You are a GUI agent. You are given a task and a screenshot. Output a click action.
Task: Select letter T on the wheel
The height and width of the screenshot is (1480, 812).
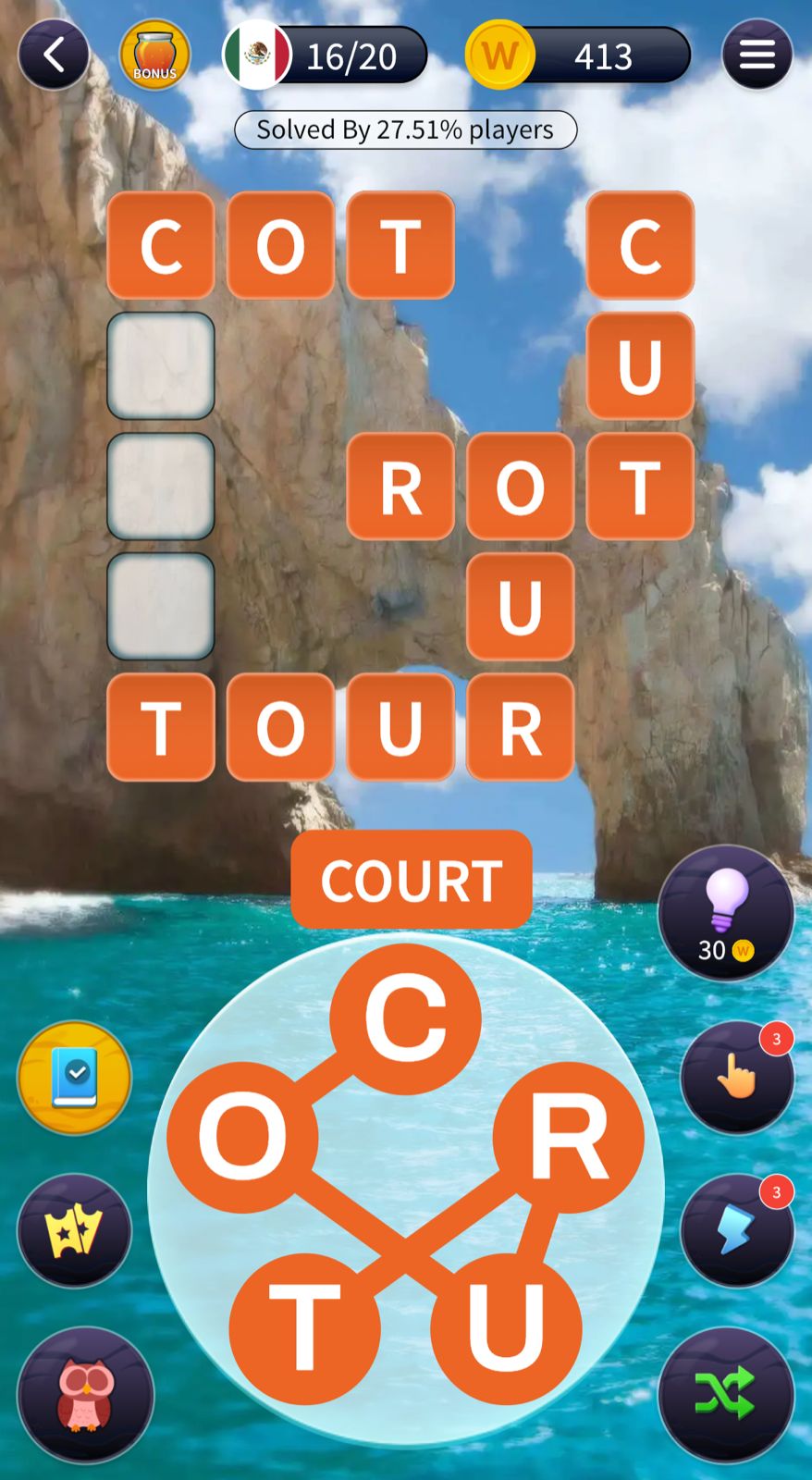[x=304, y=1328]
